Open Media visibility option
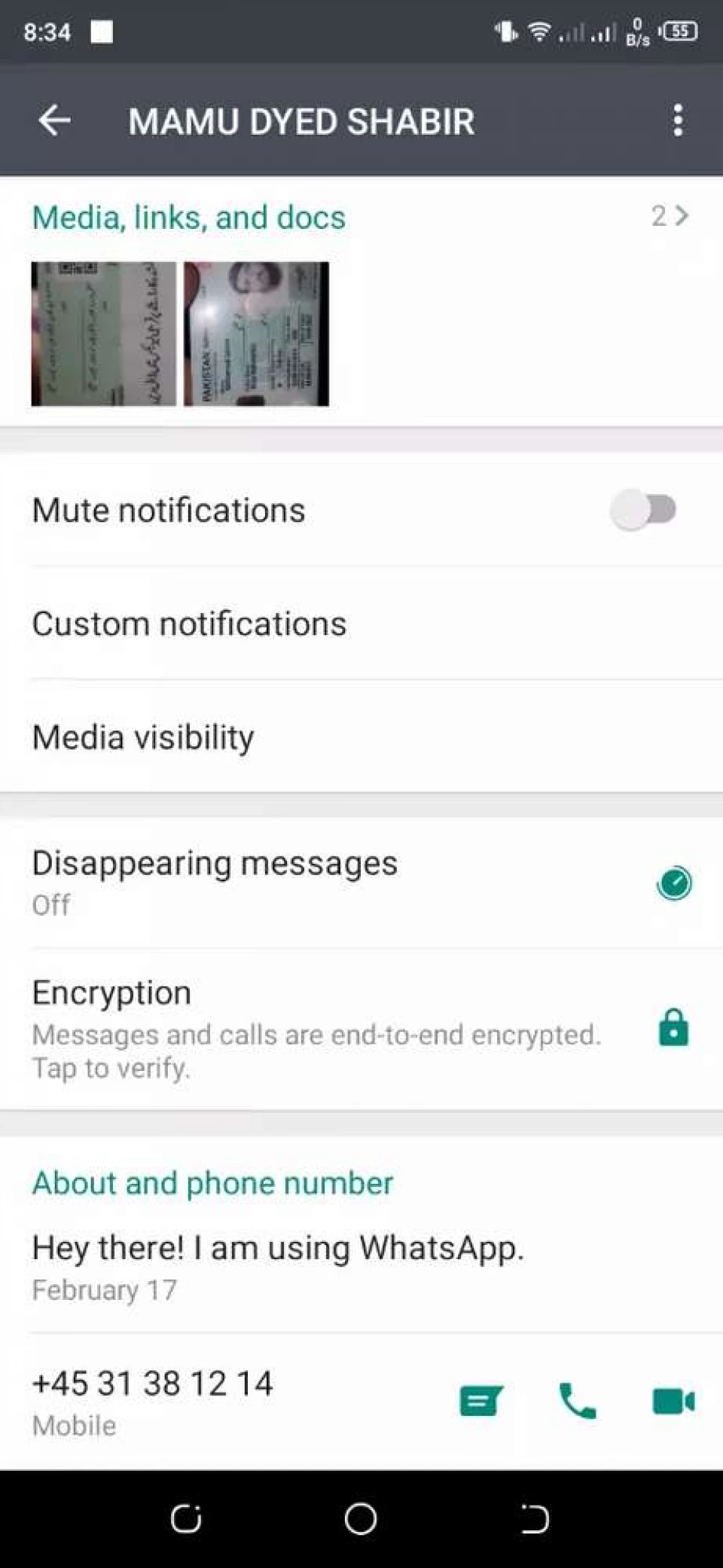 pyautogui.click(x=361, y=737)
